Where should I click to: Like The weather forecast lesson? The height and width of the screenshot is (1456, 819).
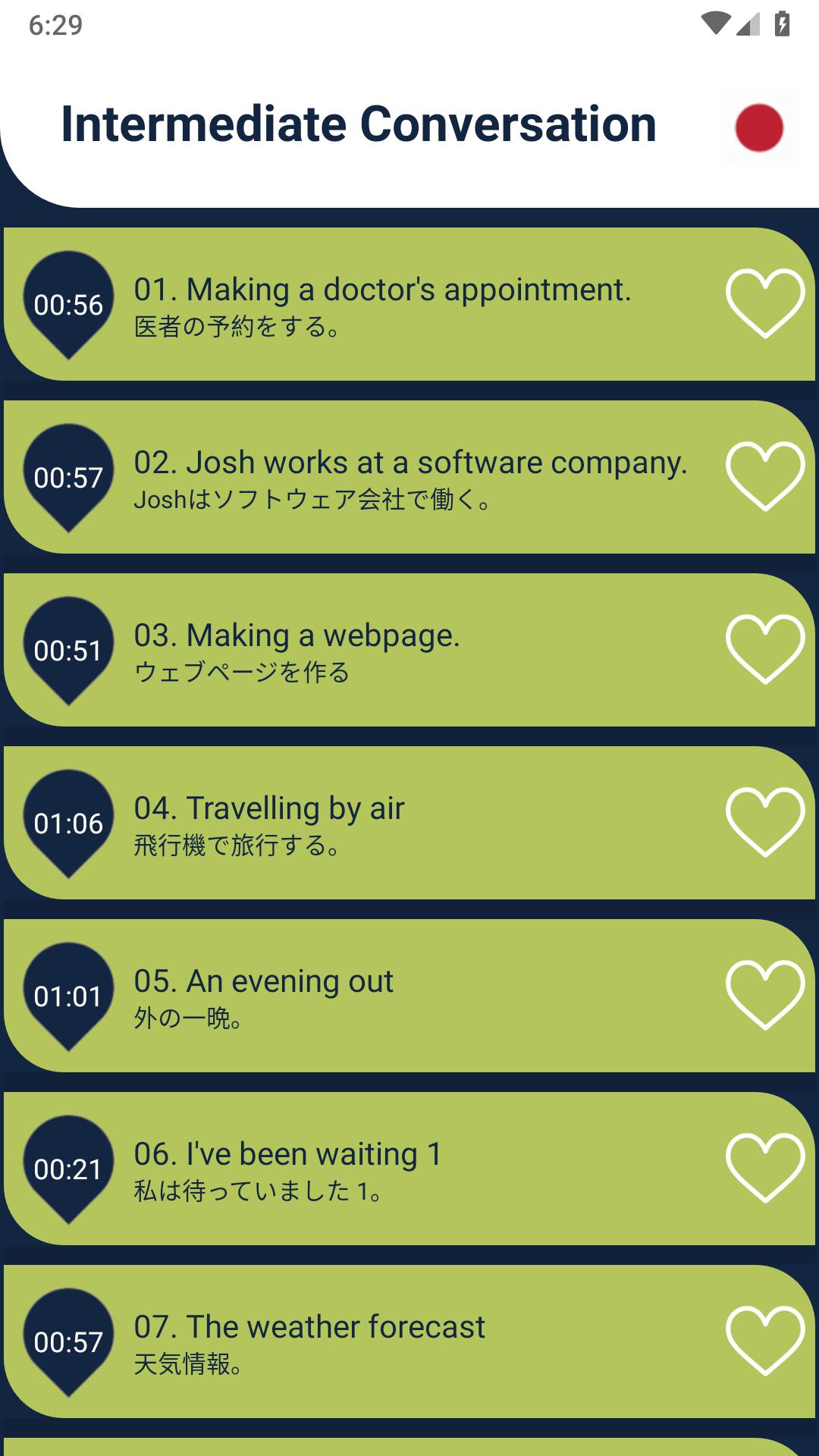click(764, 1341)
